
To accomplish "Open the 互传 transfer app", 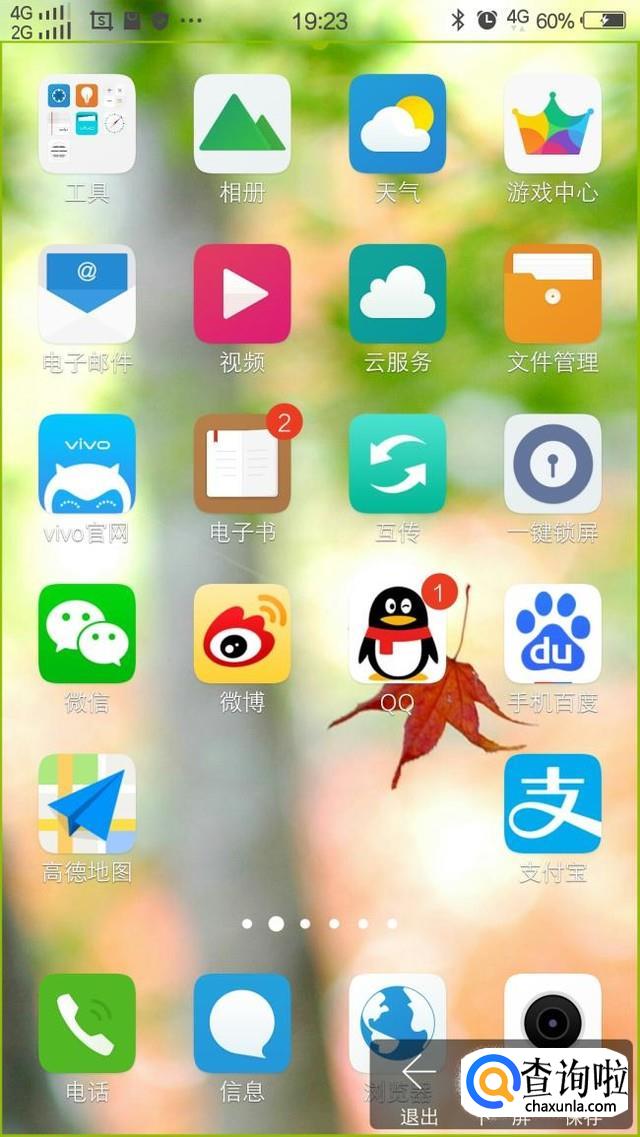I will click(397, 464).
